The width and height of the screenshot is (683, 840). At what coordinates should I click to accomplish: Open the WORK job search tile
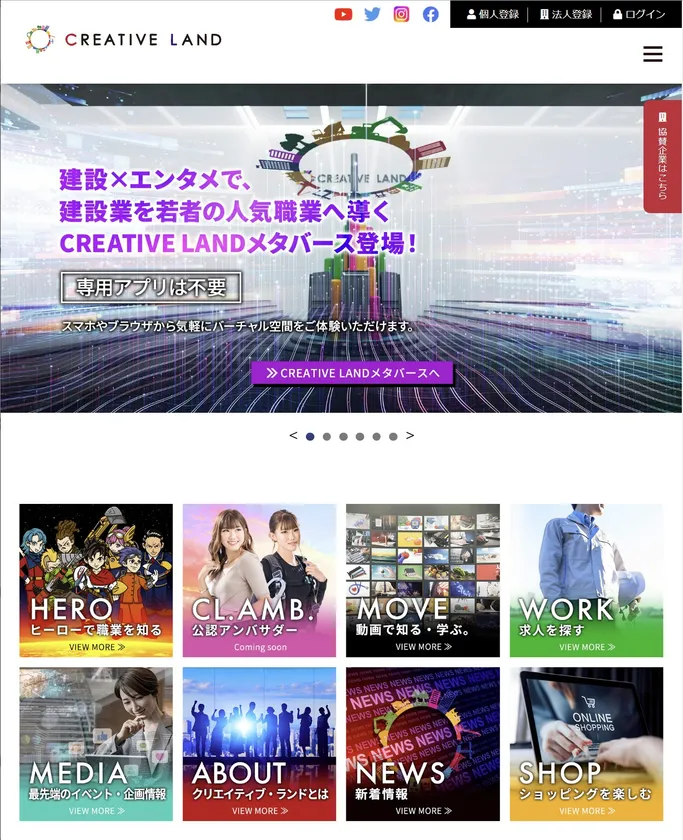(x=586, y=580)
